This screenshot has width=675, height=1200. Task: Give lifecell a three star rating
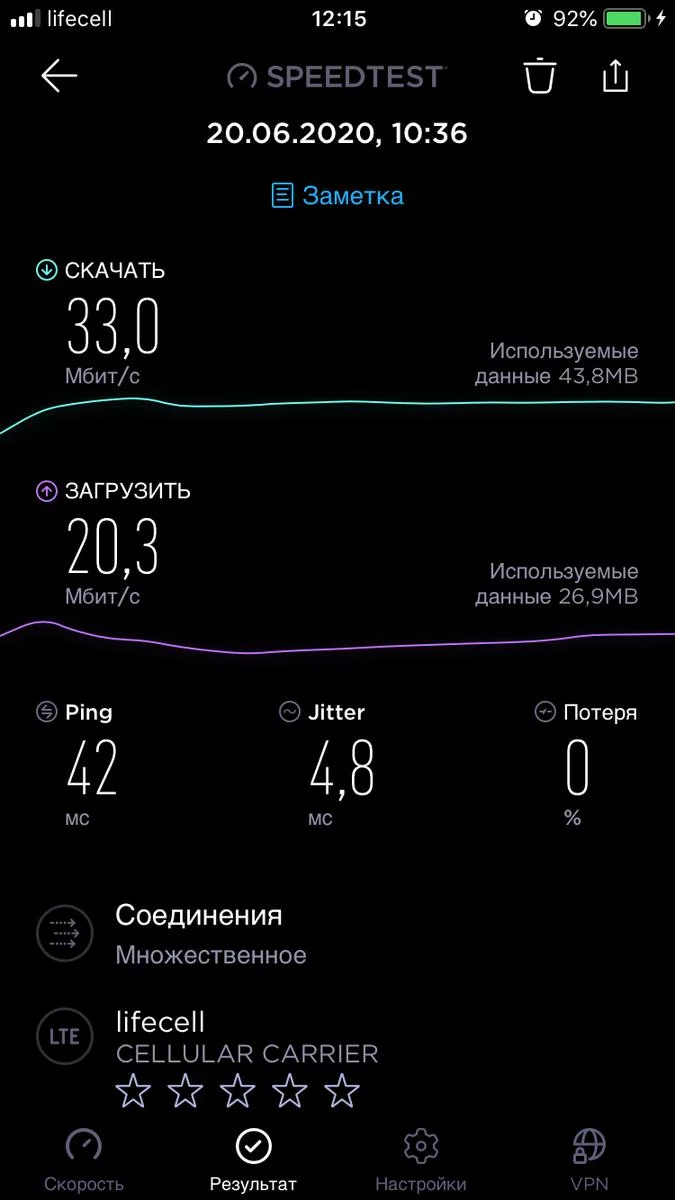pos(238,1092)
